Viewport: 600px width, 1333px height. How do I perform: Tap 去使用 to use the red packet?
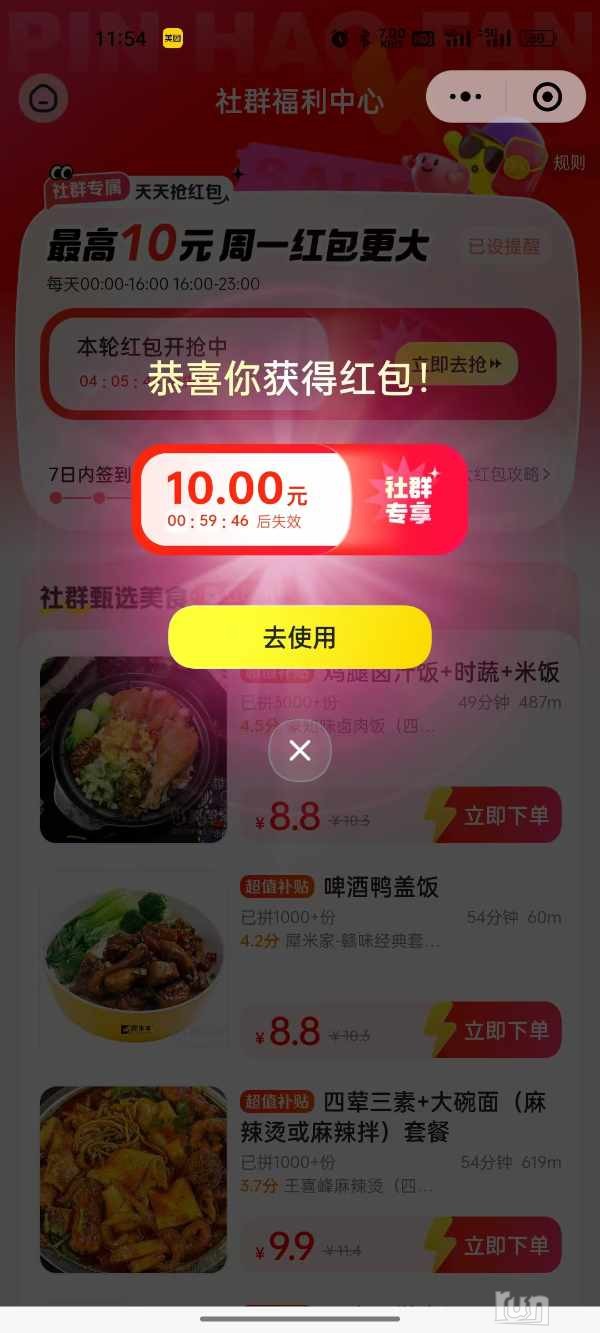pyautogui.click(x=299, y=637)
